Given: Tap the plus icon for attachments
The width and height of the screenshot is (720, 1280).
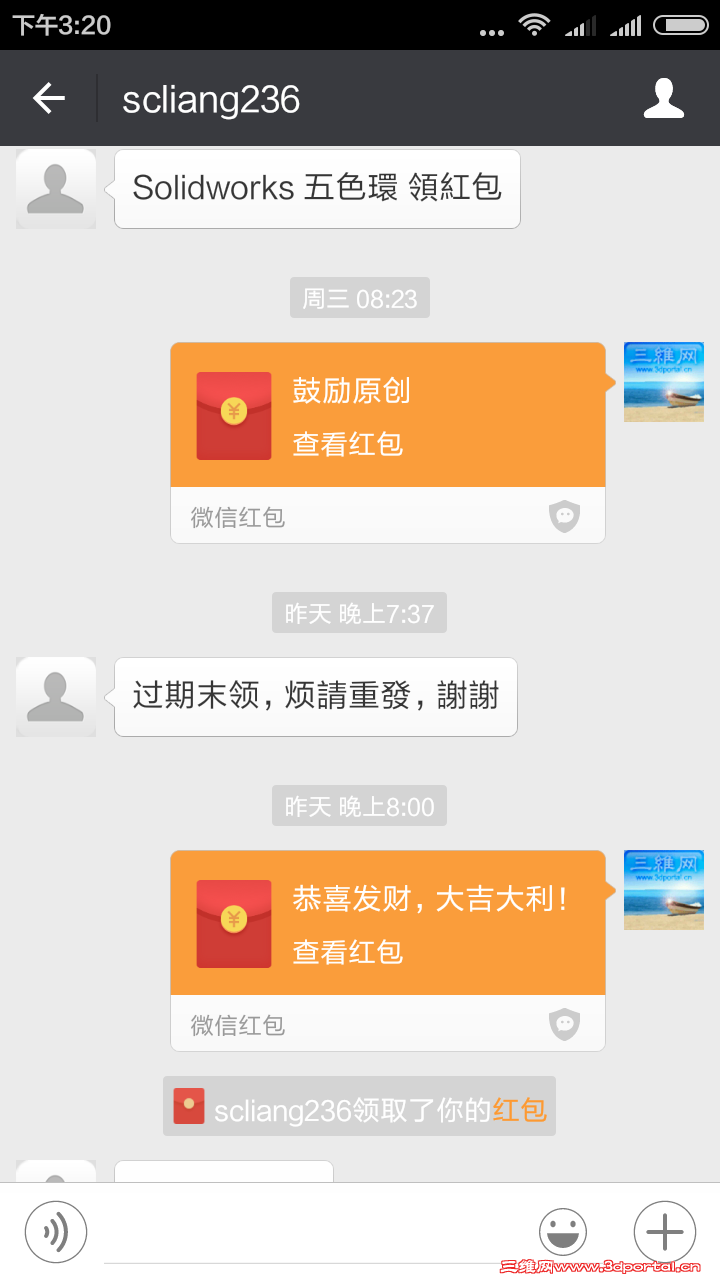Looking at the screenshot, I should 664,1231.
